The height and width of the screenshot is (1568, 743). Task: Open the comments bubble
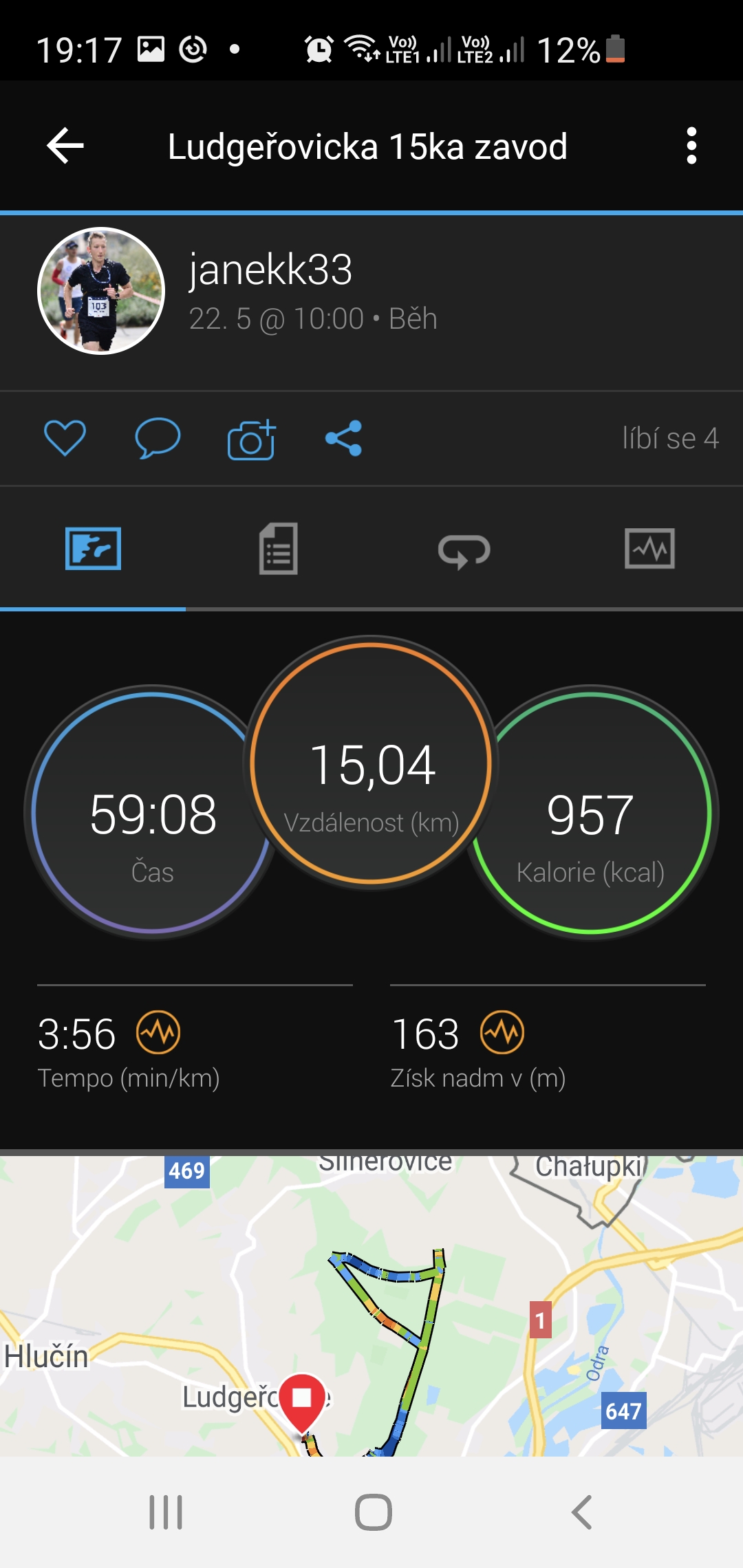(x=158, y=438)
